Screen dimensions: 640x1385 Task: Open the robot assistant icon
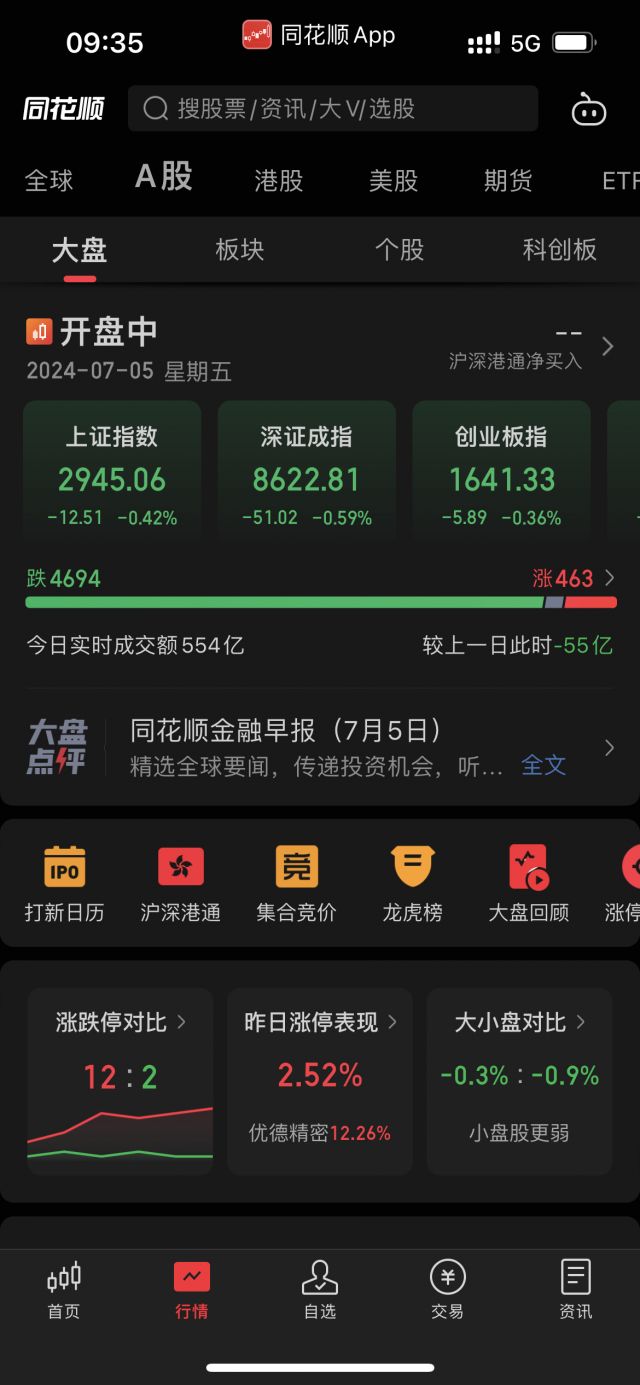(x=588, y=109)
